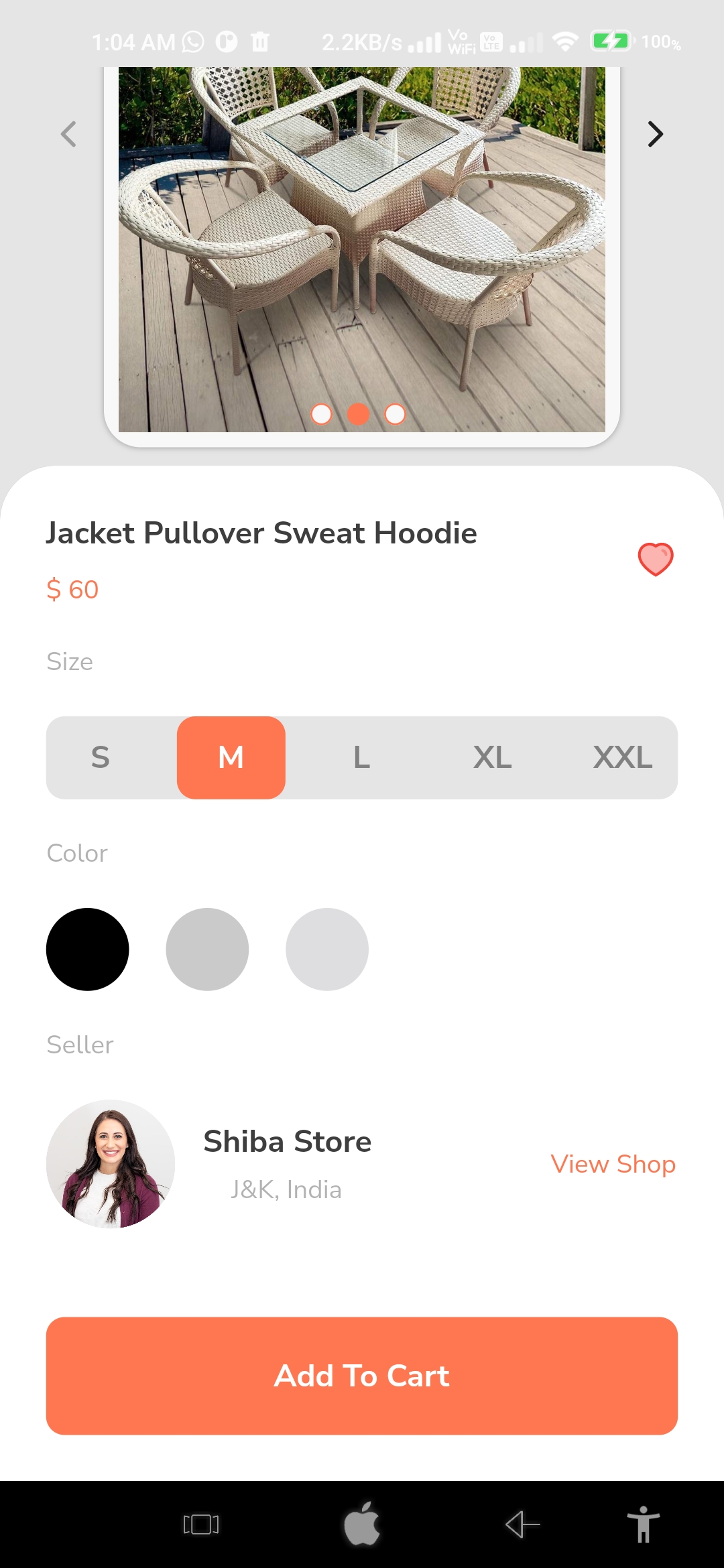
Task: Open recent apps from navigation bar
Action: click(x=201, y=1524)
